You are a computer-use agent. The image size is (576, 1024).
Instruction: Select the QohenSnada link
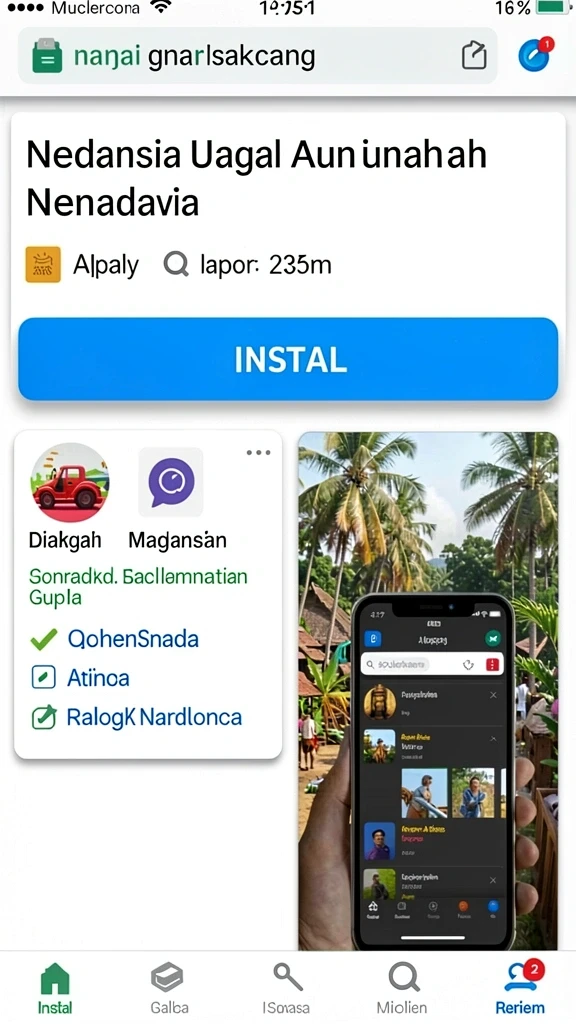(133, 639)
